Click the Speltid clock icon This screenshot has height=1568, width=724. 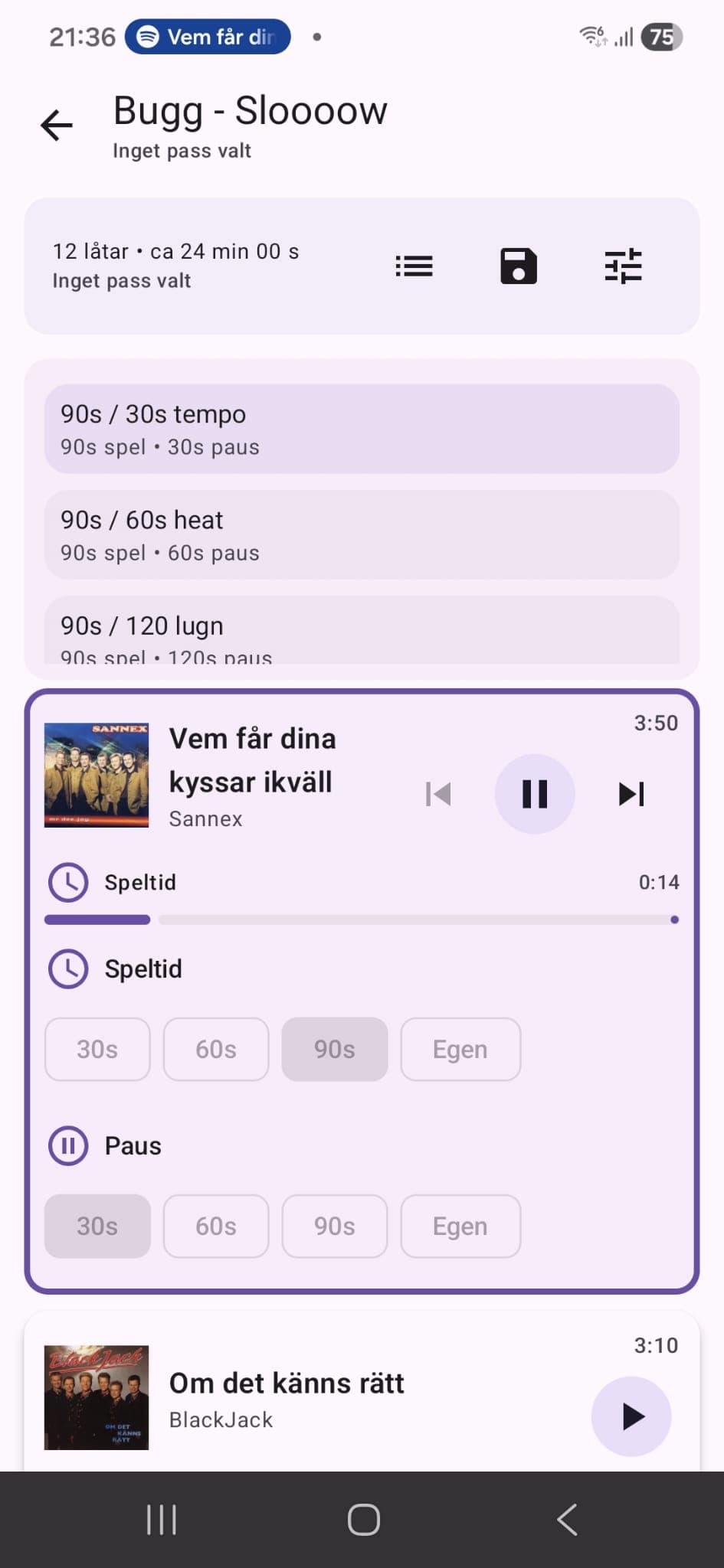coord(67,882)
